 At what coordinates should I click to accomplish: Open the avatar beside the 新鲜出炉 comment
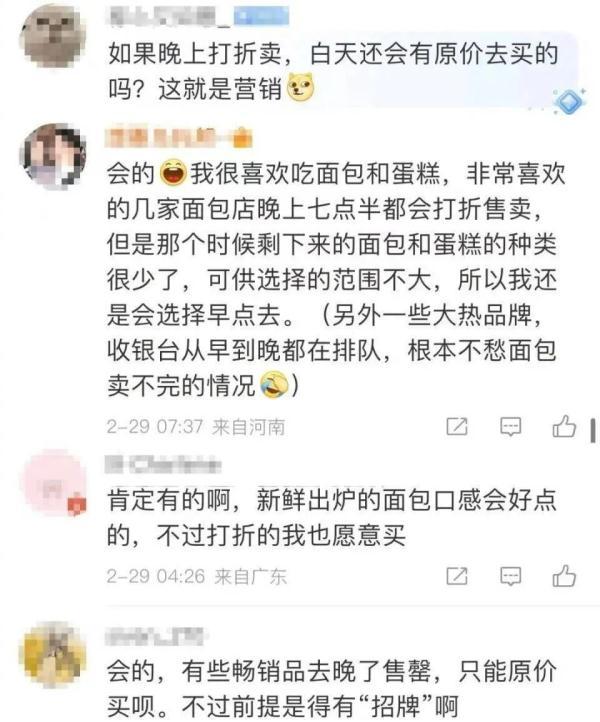tap(52, 482)
